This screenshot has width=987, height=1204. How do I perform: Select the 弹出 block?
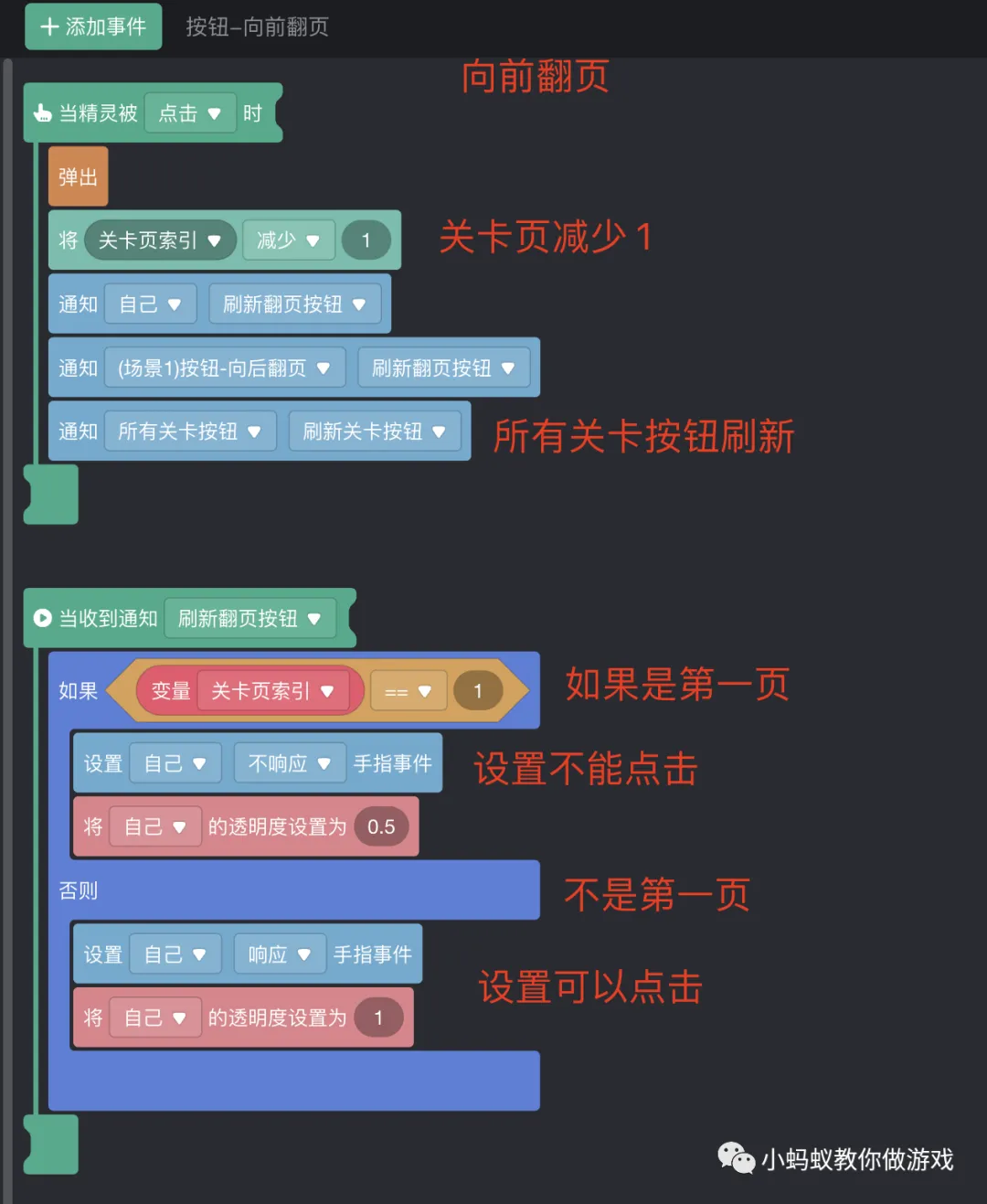78,176
